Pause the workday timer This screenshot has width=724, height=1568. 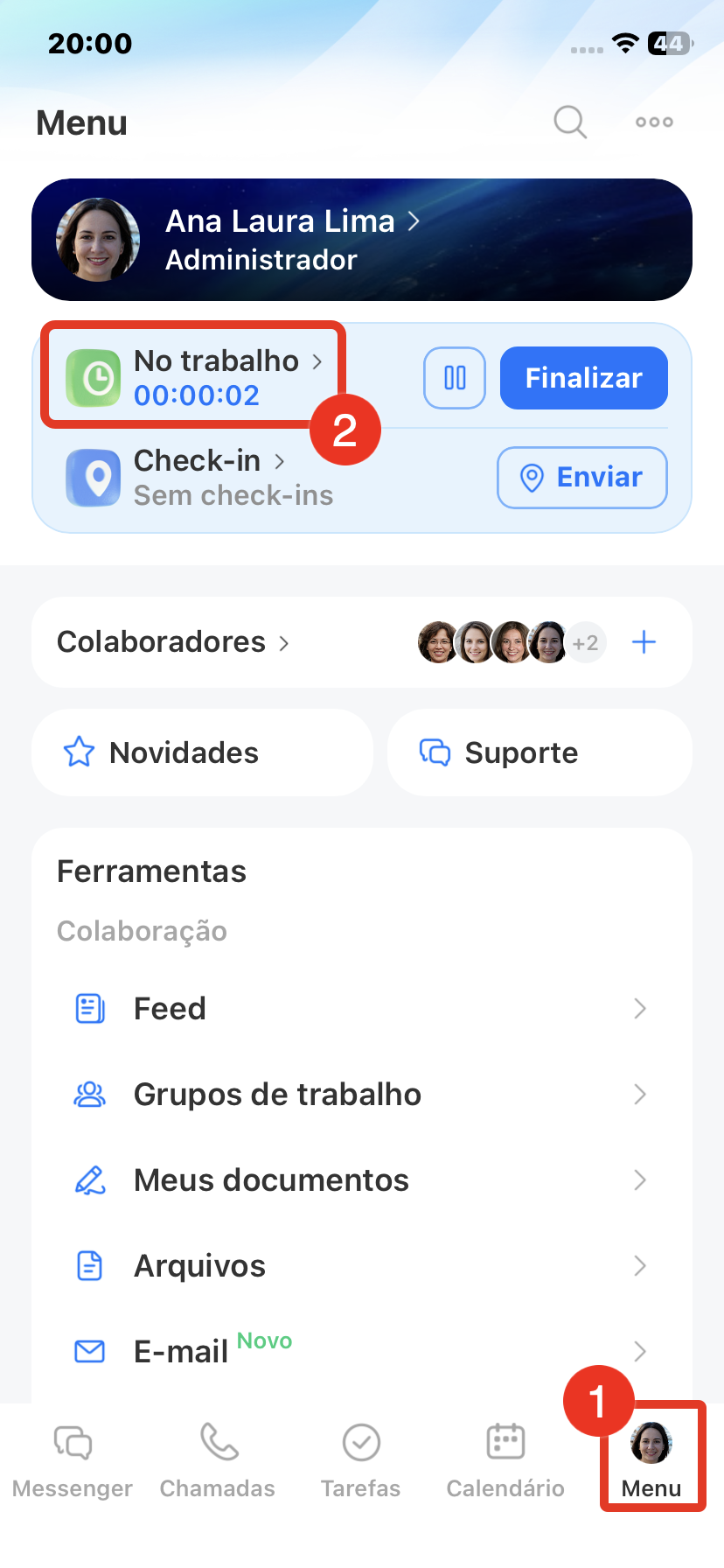(455, 378)
